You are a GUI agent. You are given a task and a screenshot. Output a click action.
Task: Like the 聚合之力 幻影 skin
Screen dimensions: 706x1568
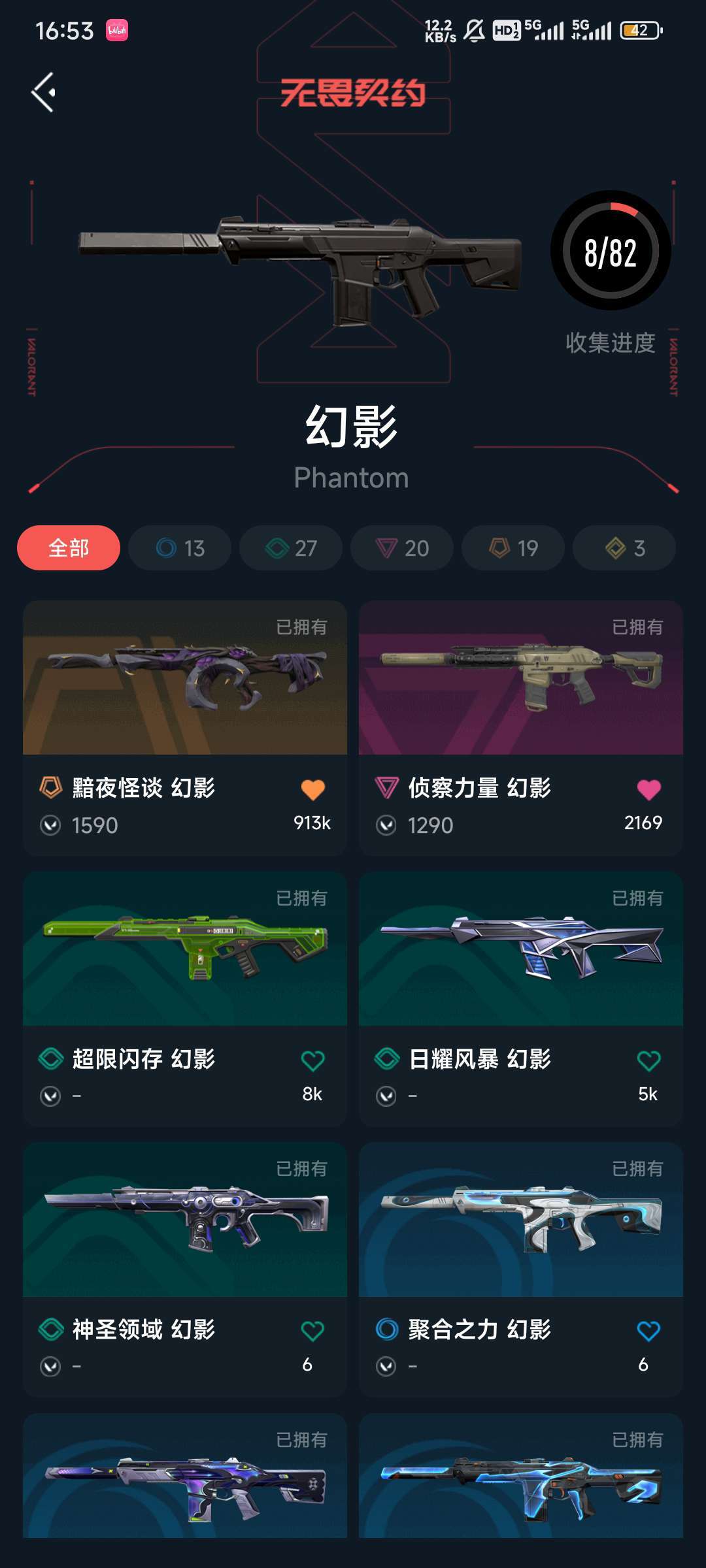(x=648, y=1331)
